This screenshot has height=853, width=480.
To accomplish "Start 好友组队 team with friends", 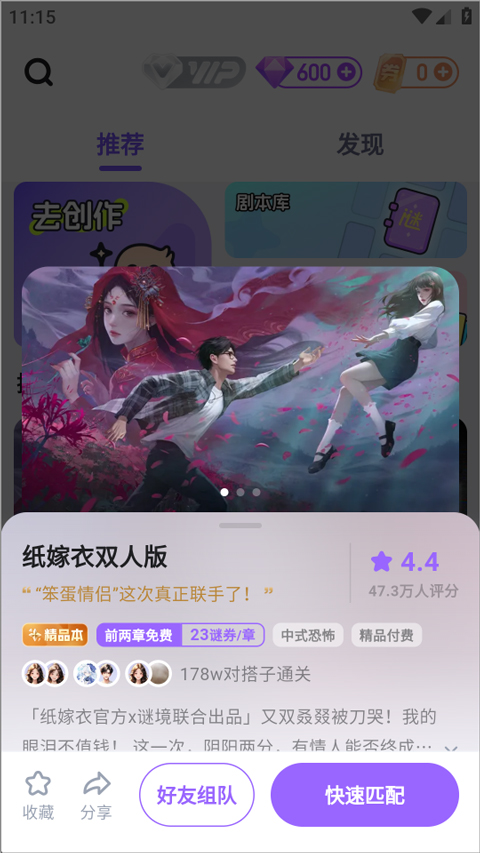I will click(x=196, y=794).
